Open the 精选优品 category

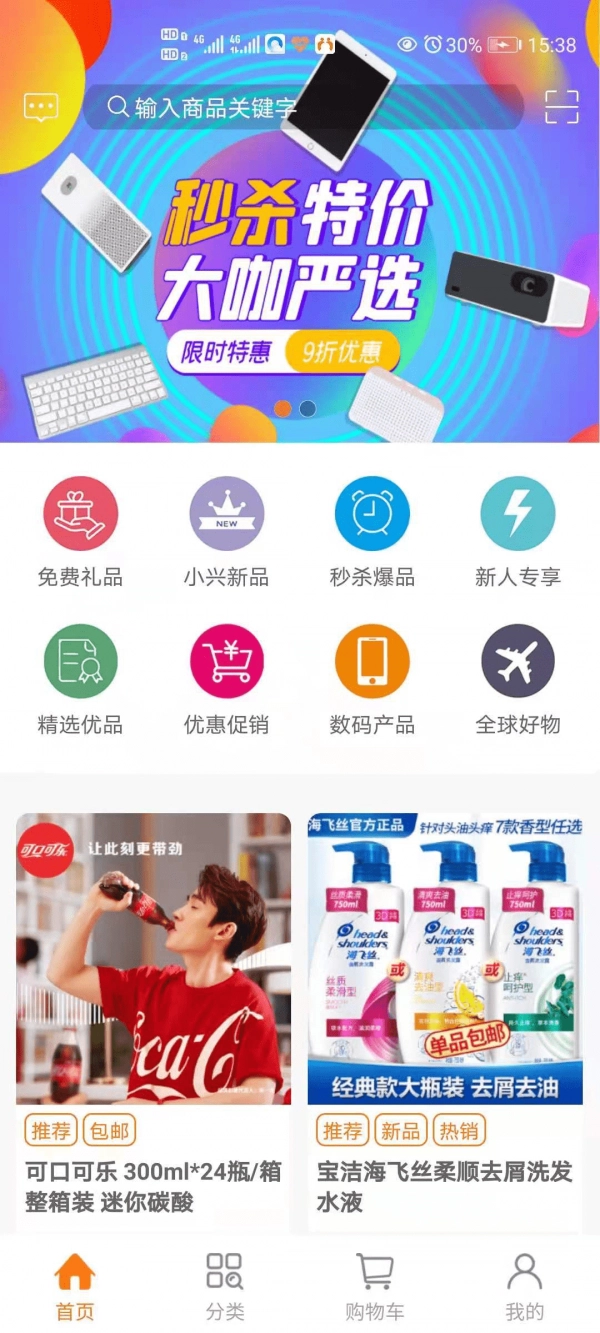(x=80, y=680)
